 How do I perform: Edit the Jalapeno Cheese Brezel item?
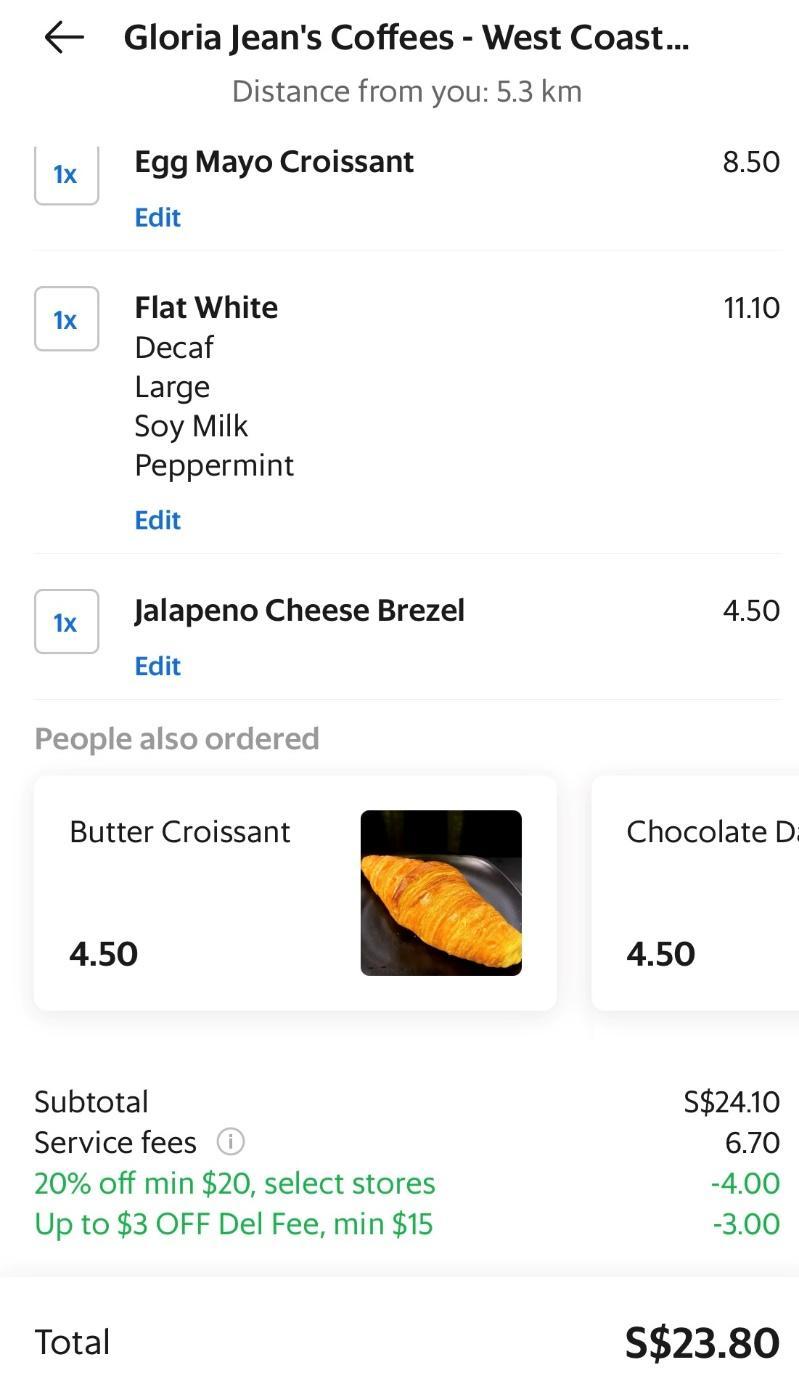tap(158, 666)
